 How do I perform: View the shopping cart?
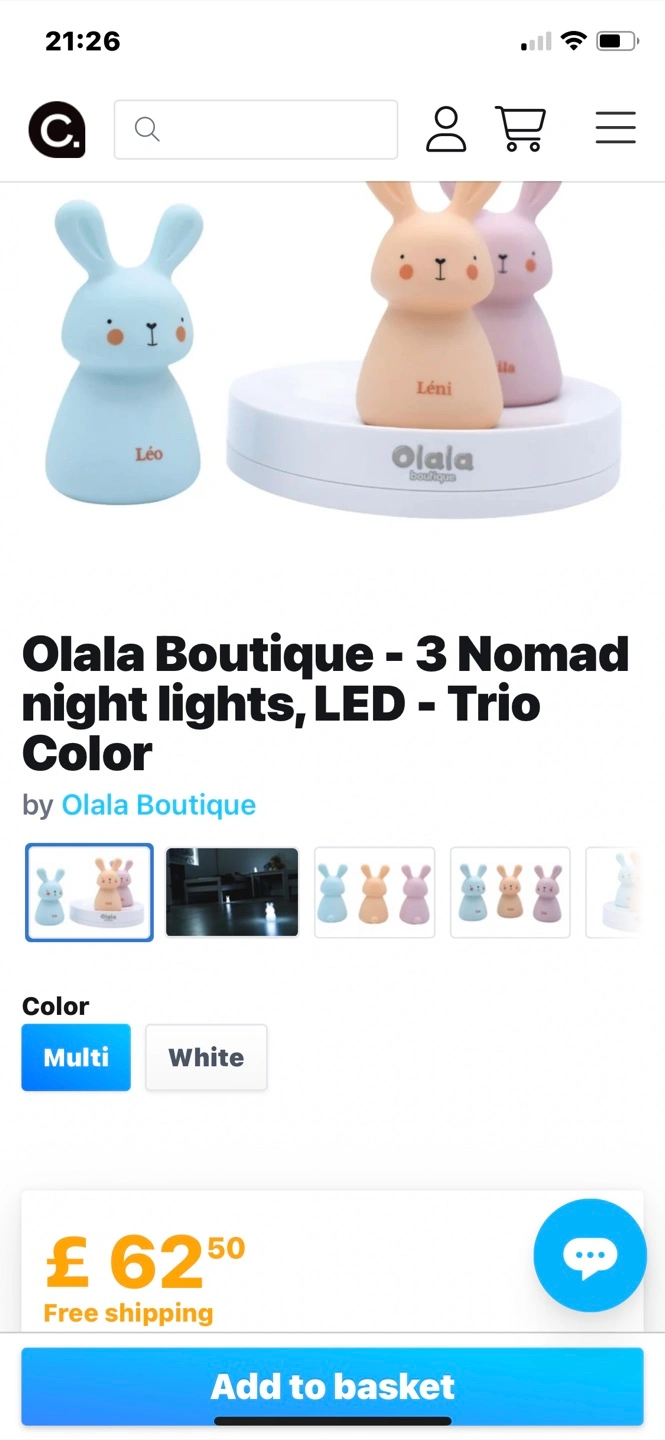click(x=521, y=129)
